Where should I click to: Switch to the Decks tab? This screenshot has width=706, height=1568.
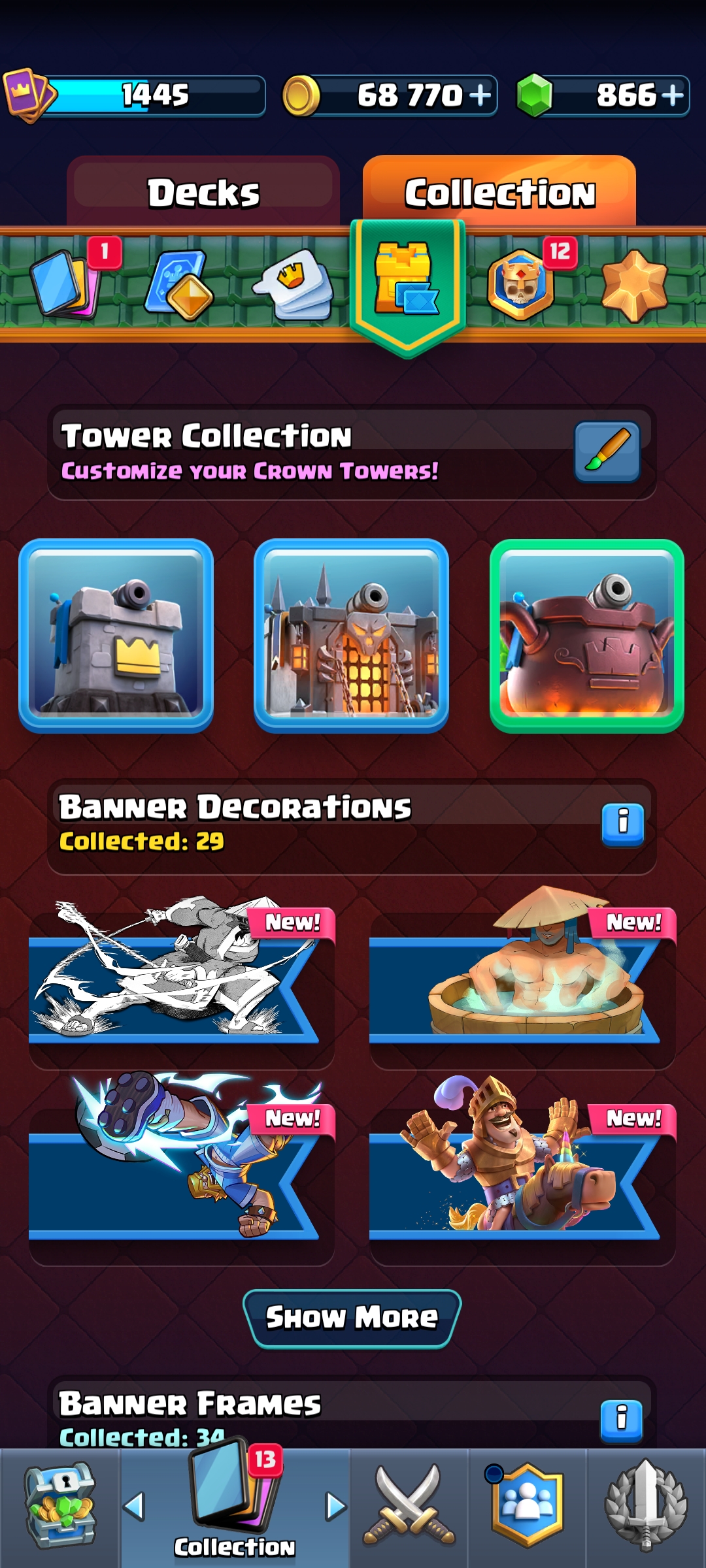point(203,193)
